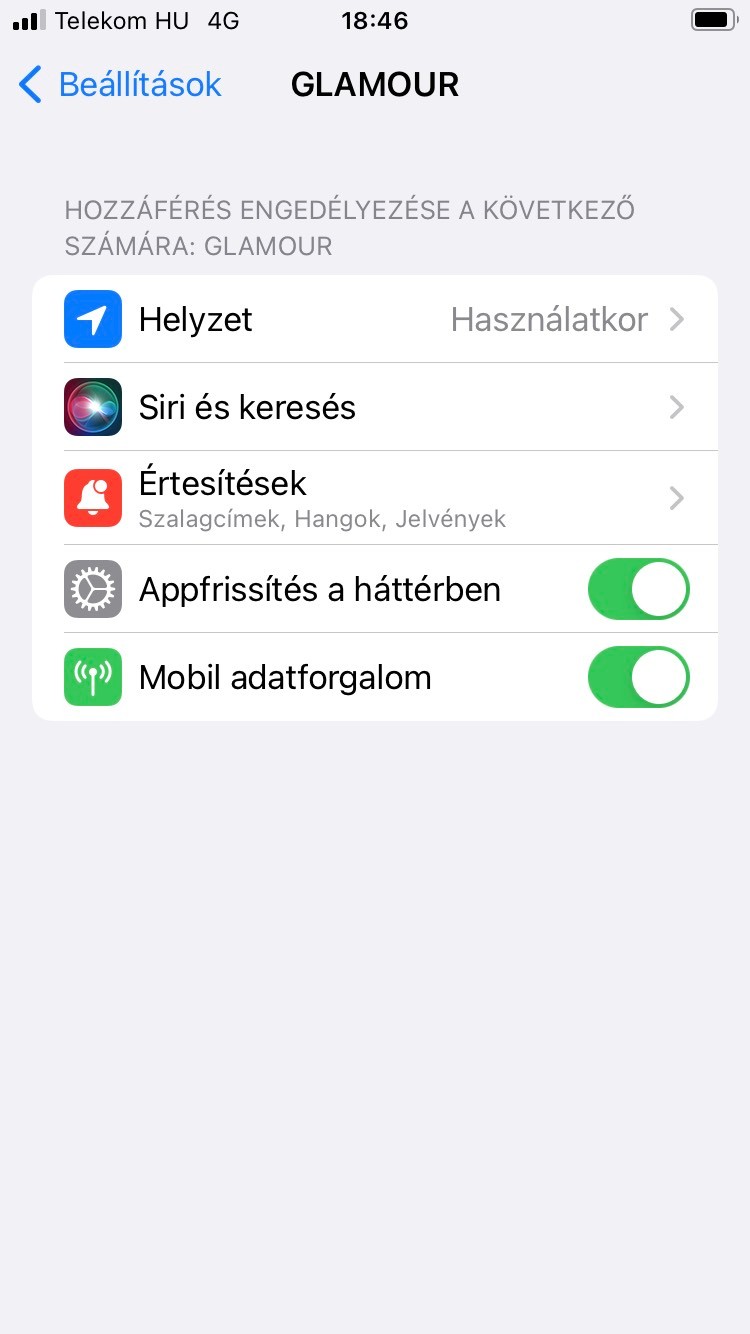This screenshot has height=1334, width=750.
Task: Open Helyzet via its chevron
Action: pyautogui.click(x=677, y=318)
